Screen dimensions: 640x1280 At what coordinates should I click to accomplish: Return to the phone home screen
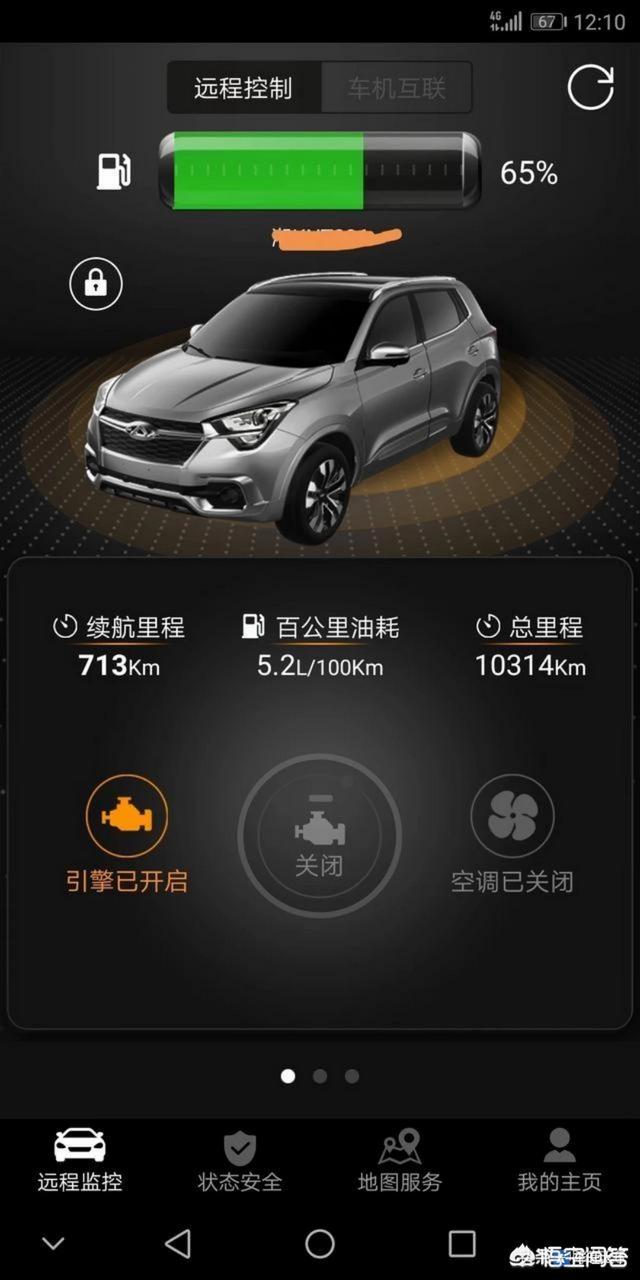[320, 1244]
